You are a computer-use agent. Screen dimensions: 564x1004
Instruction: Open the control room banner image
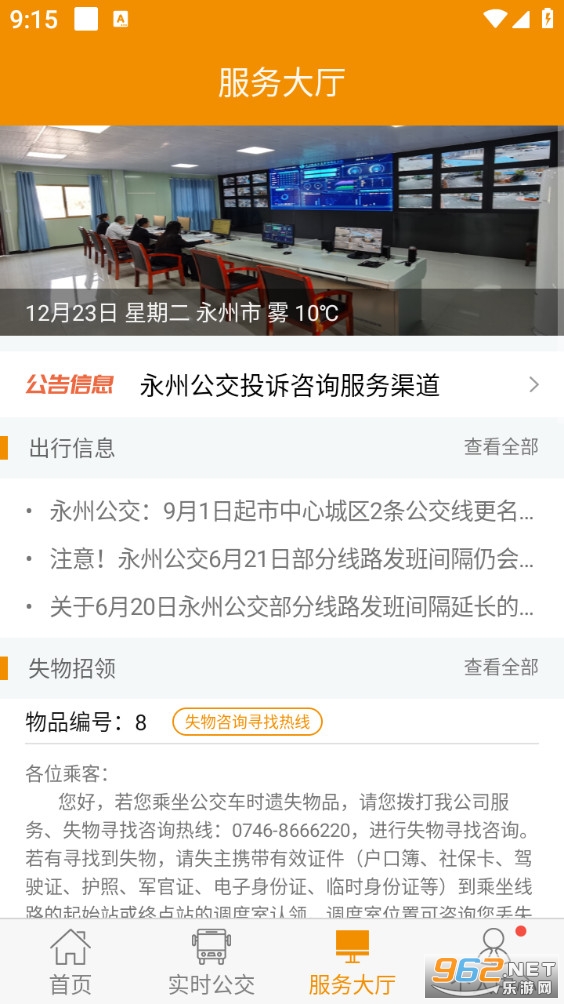point(282,230)
